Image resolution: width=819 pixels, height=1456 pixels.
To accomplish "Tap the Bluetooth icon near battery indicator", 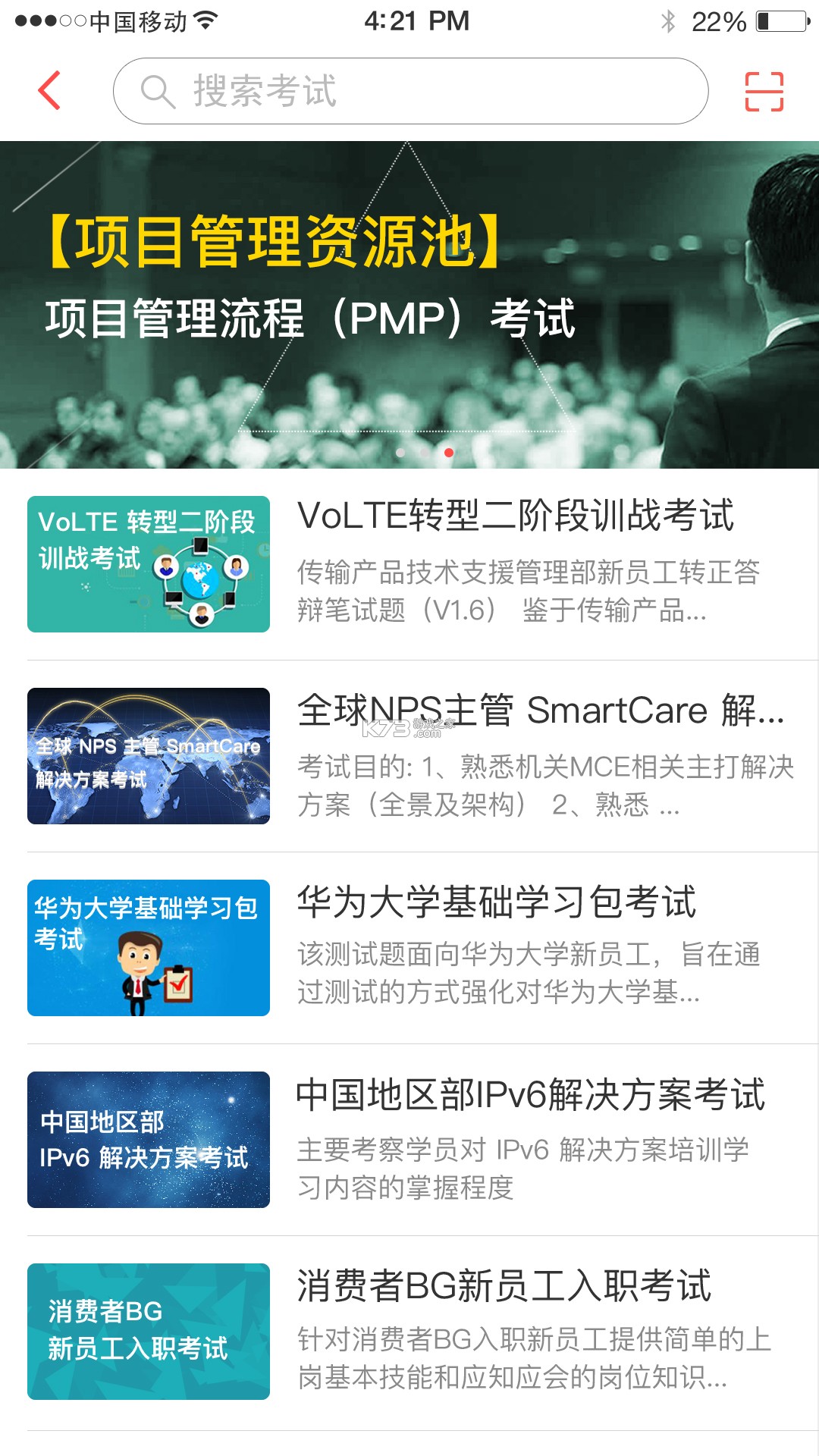I will 667,21.
